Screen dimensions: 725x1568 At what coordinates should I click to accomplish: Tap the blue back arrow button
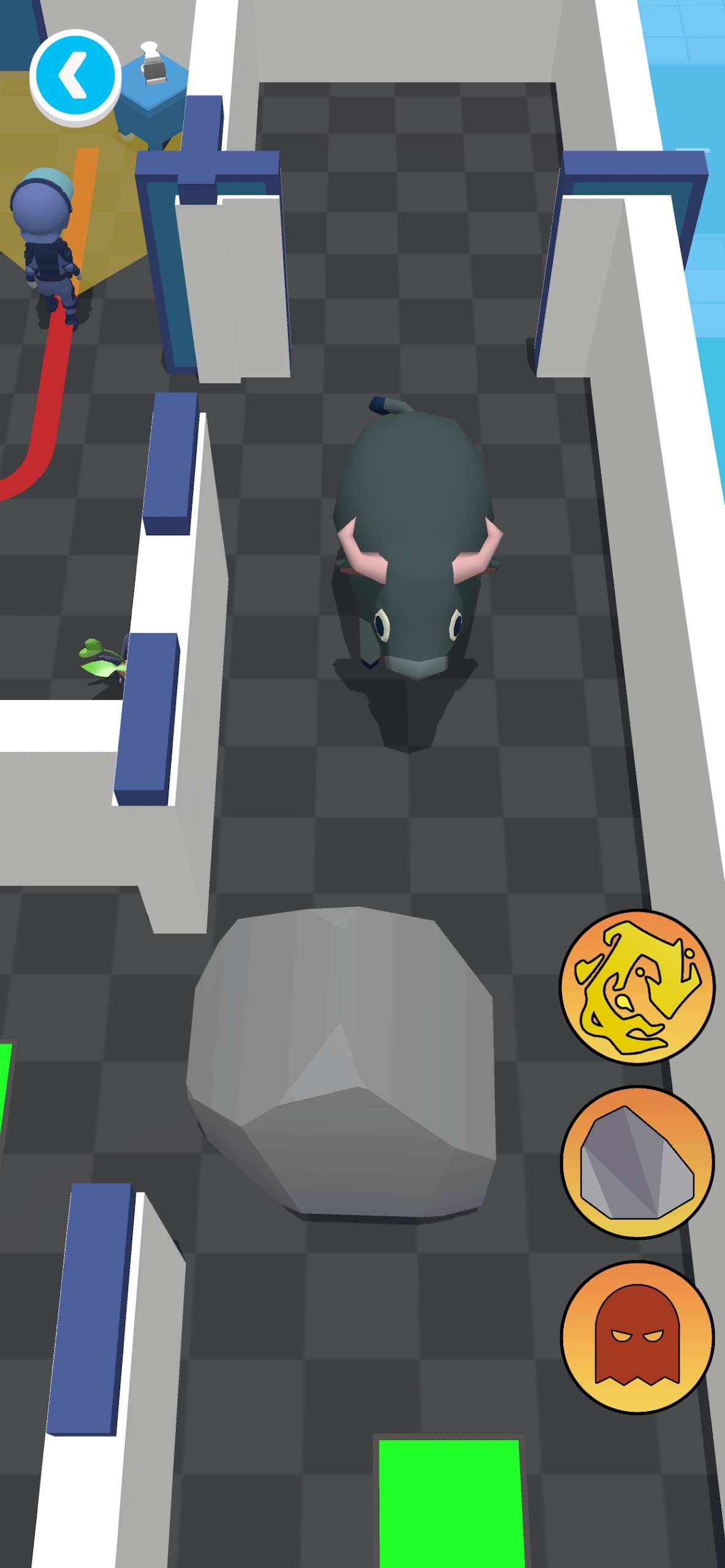click(75, 77)
